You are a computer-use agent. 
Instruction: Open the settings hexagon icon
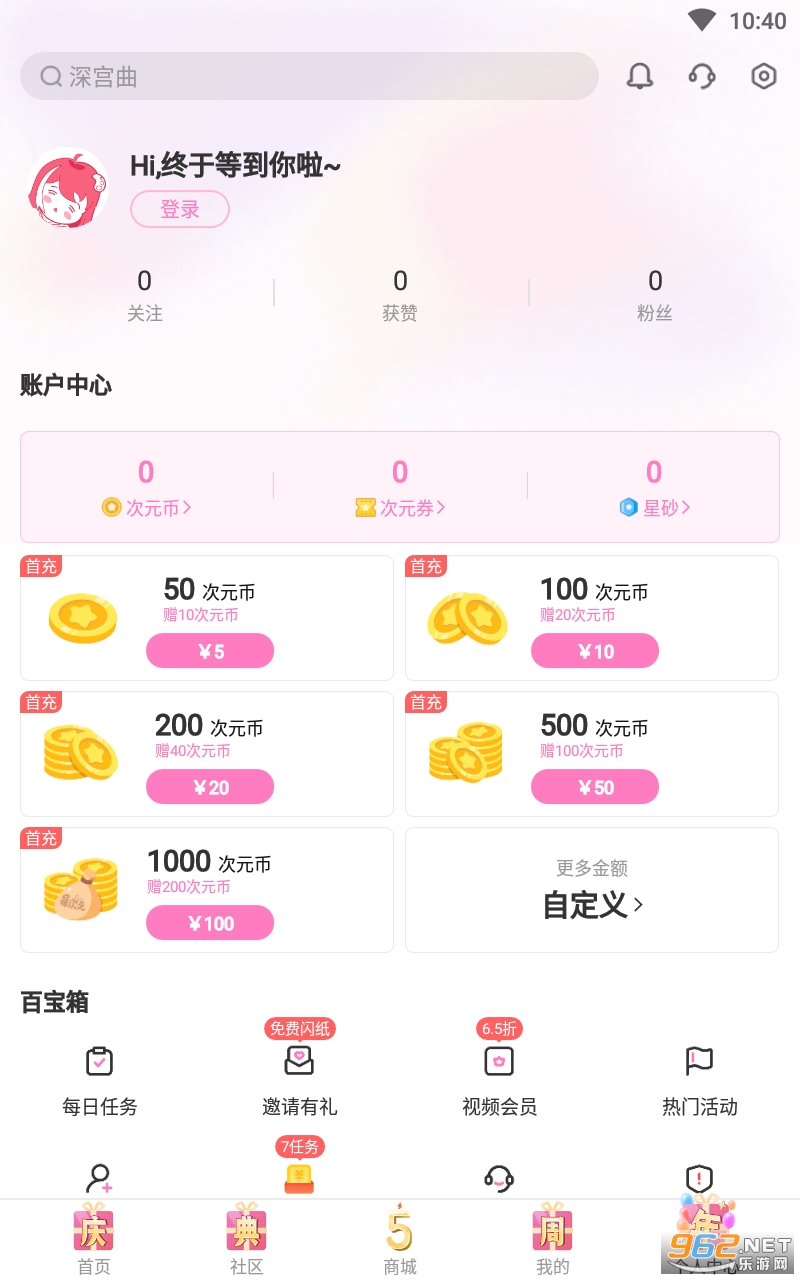(x=764, y=76)
